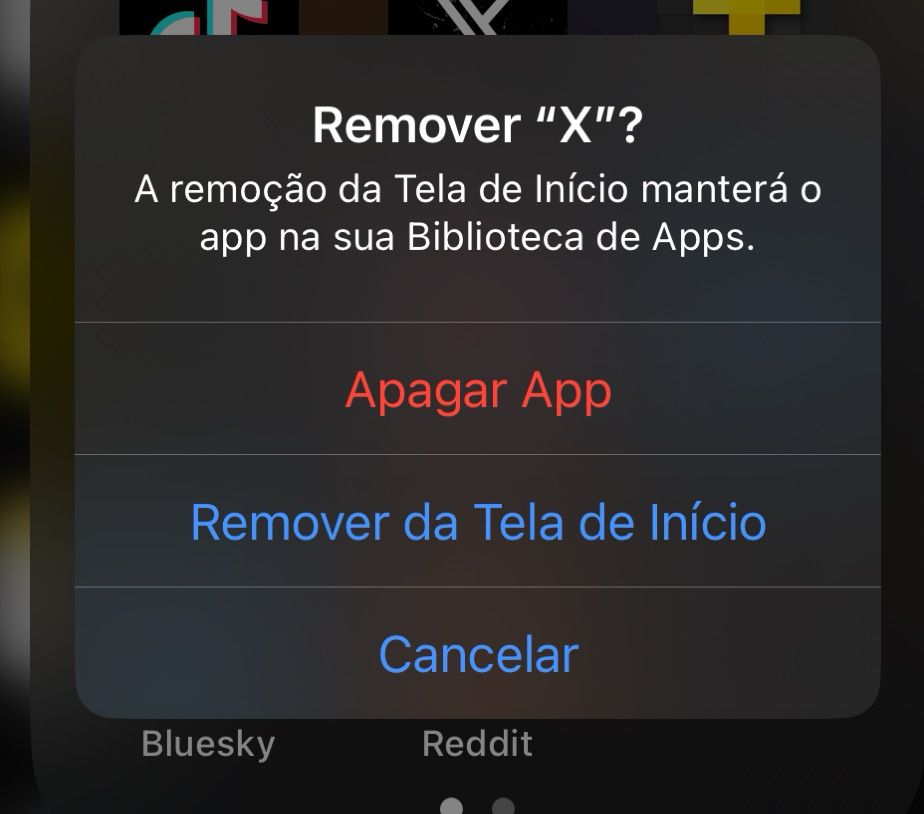924x814 pixels.
Task: Dismiss the dialog with Cancelar
Action: (x=478, y=653)
